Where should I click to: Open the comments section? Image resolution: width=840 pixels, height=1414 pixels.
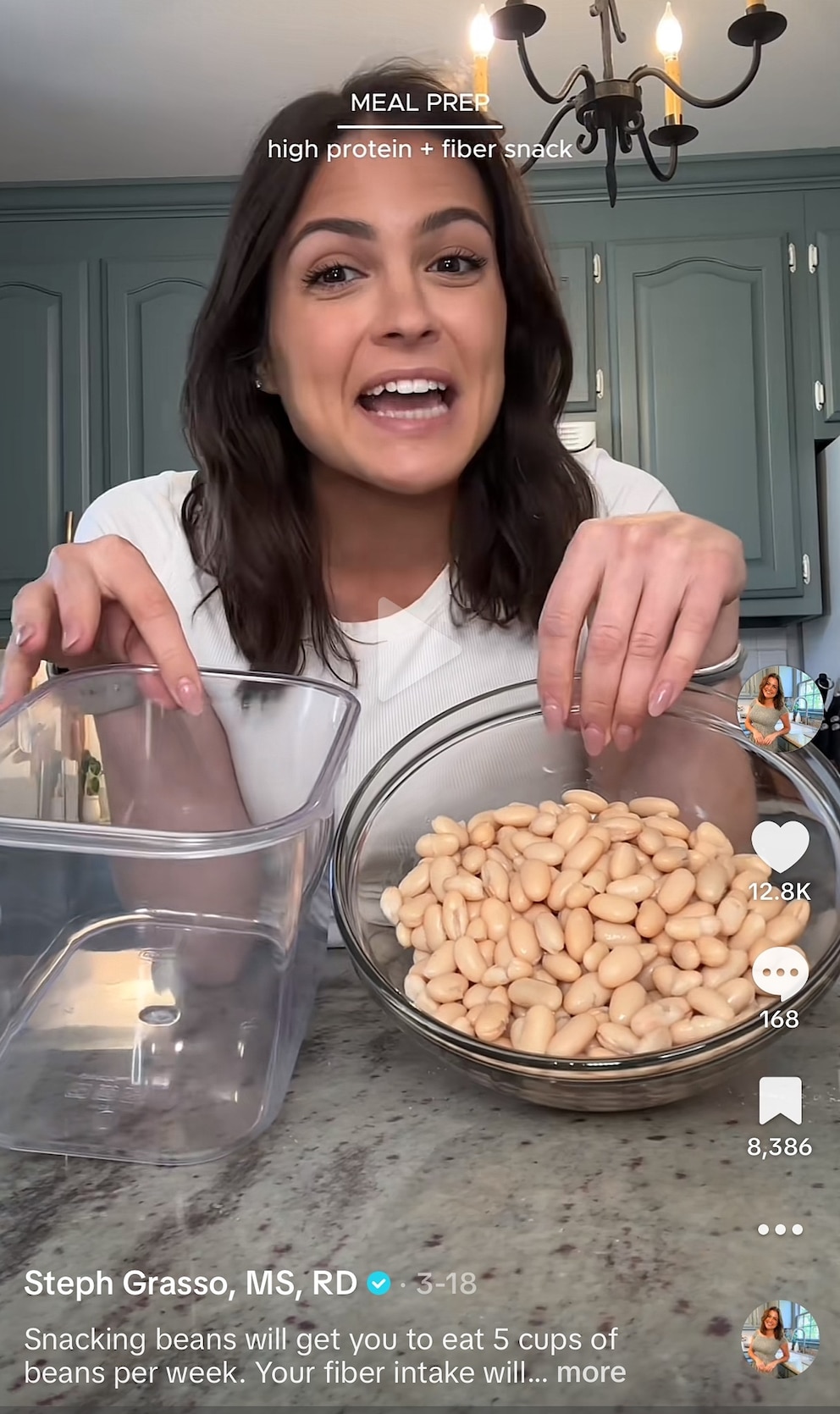[780, 974]
